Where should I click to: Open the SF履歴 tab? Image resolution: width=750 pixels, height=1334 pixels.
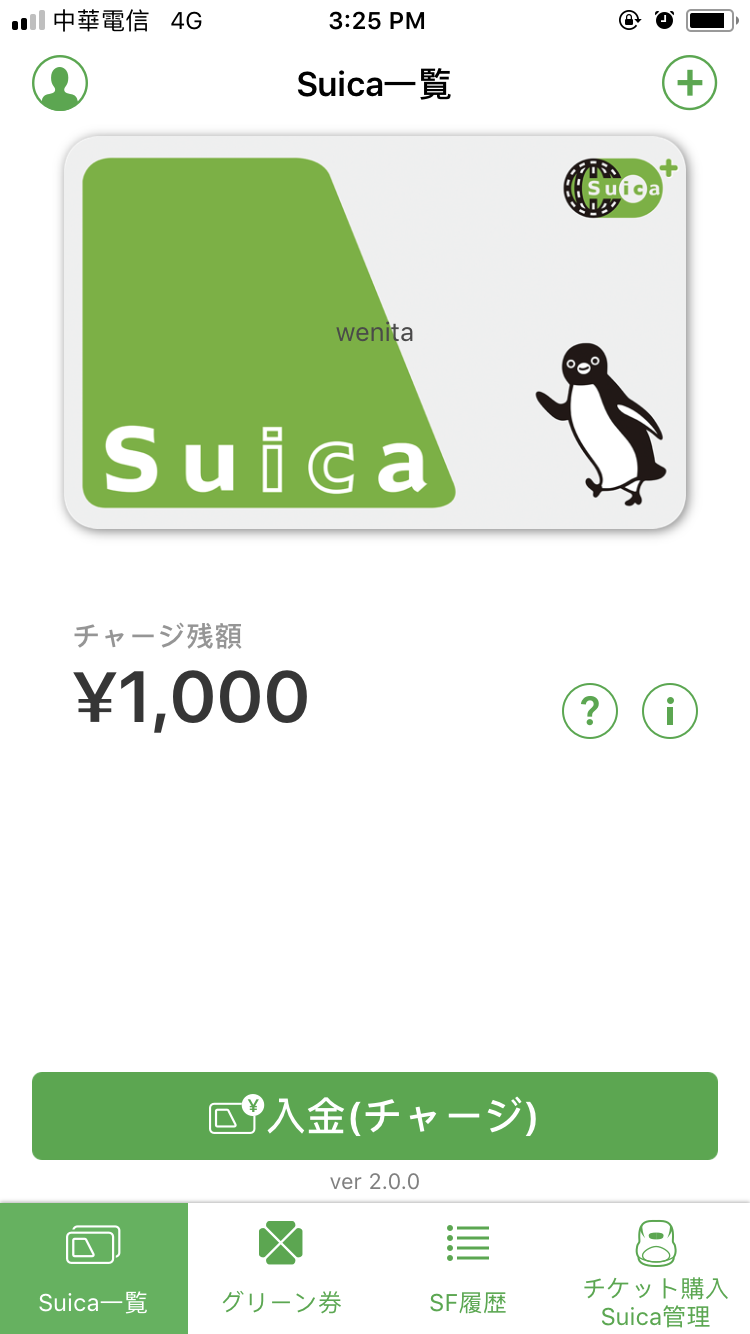coord(468,1268)
